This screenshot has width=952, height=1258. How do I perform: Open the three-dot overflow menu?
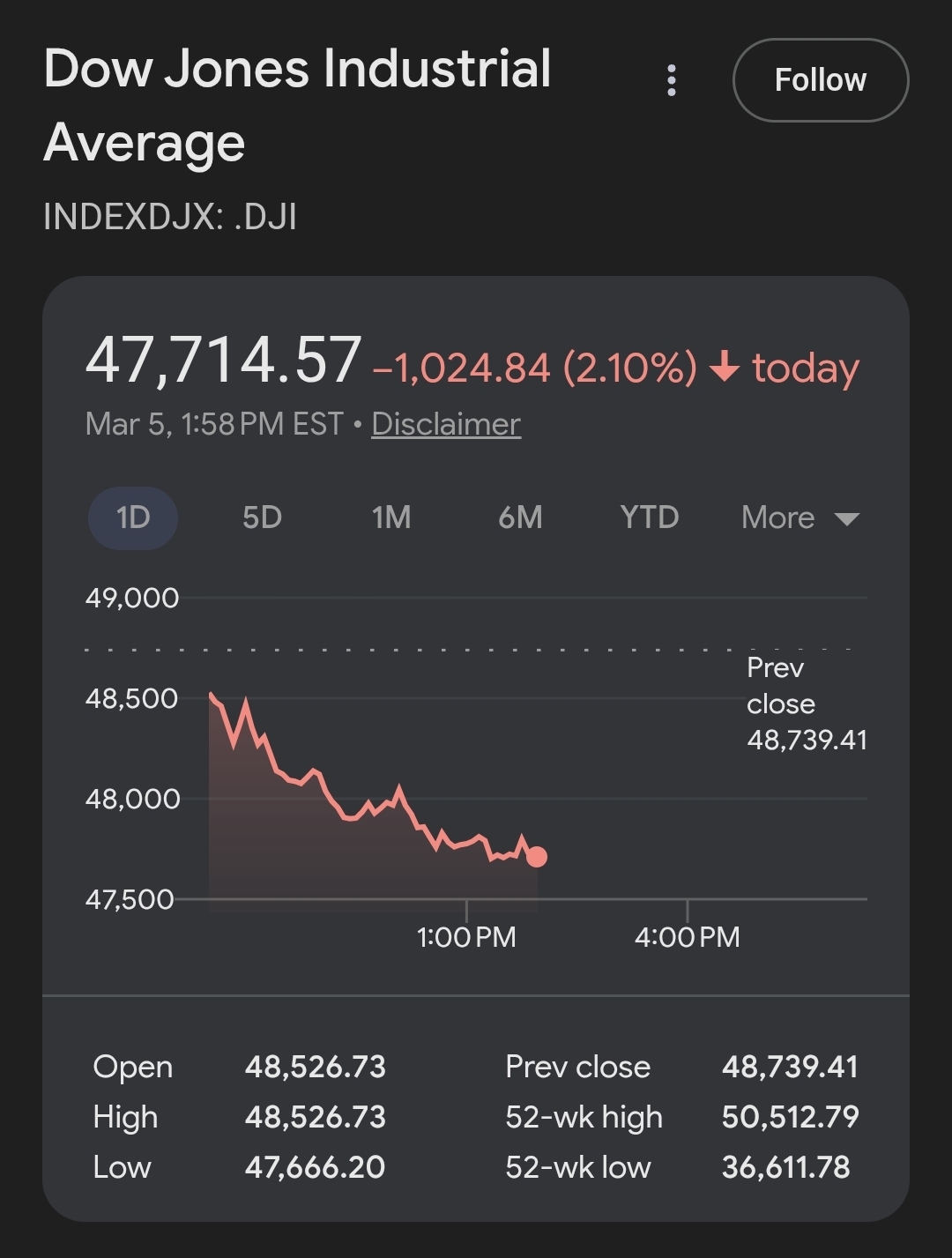coord(673,80)
